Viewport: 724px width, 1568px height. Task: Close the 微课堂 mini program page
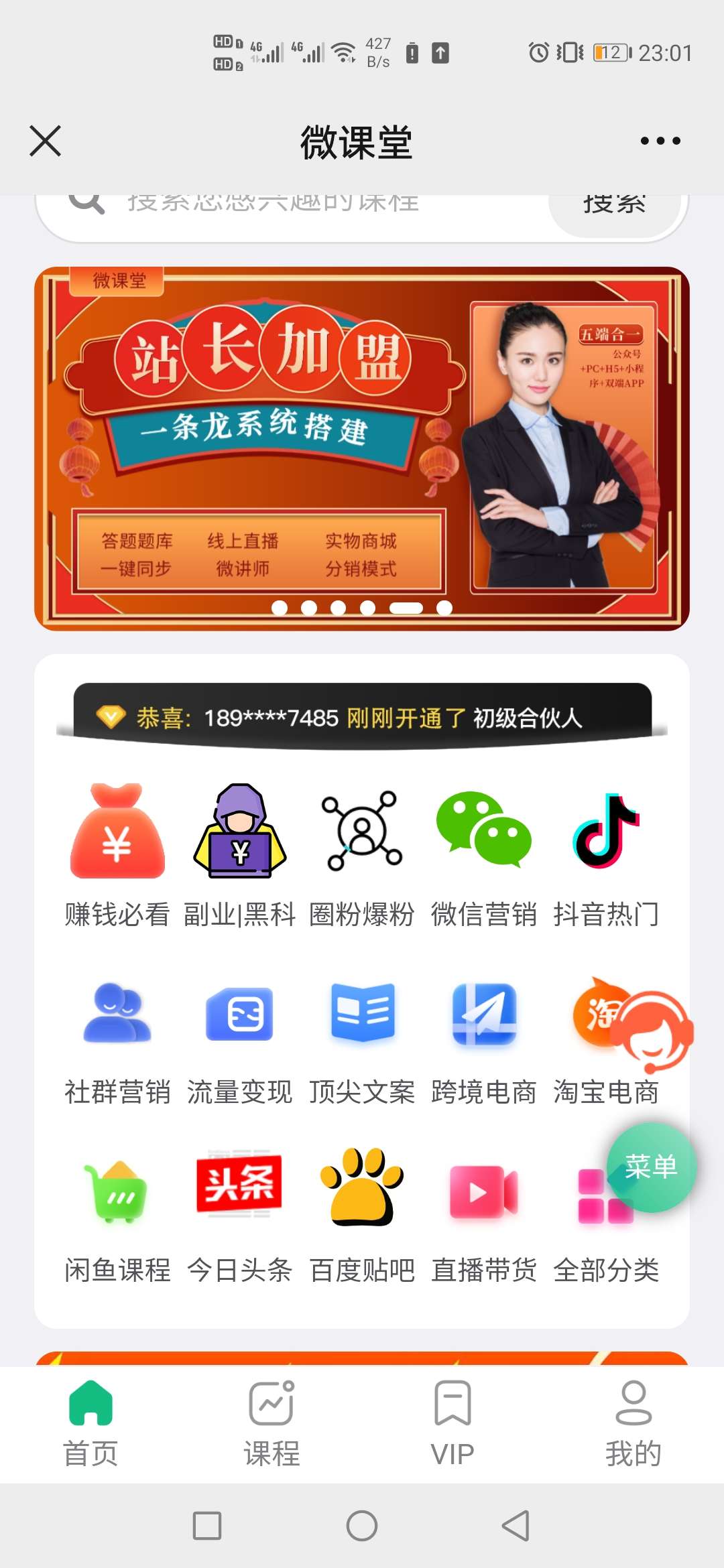[x=46, y=141]
